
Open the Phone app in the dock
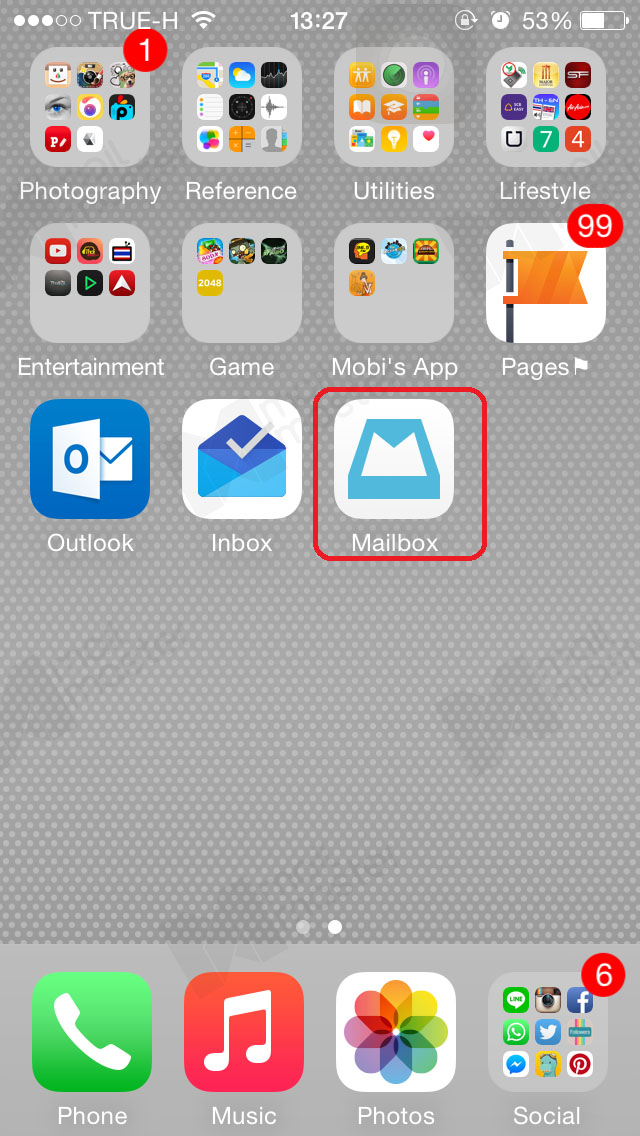pyautogui.click(x=92, y=1032)
